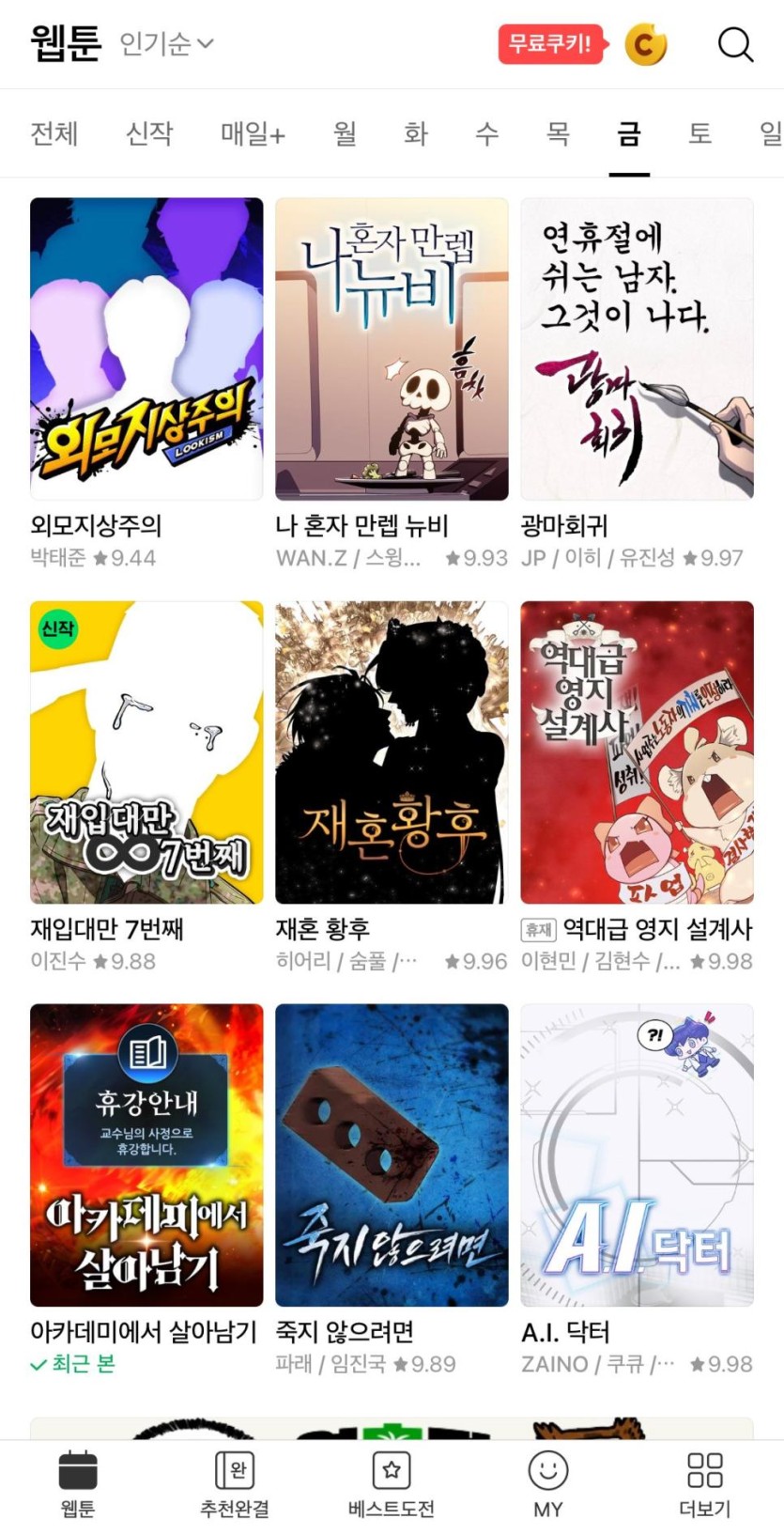Open the webtoon 재혼 황후
This screenshot has height=1534, width=784.
pyautogui.click(x=392, y=752)
